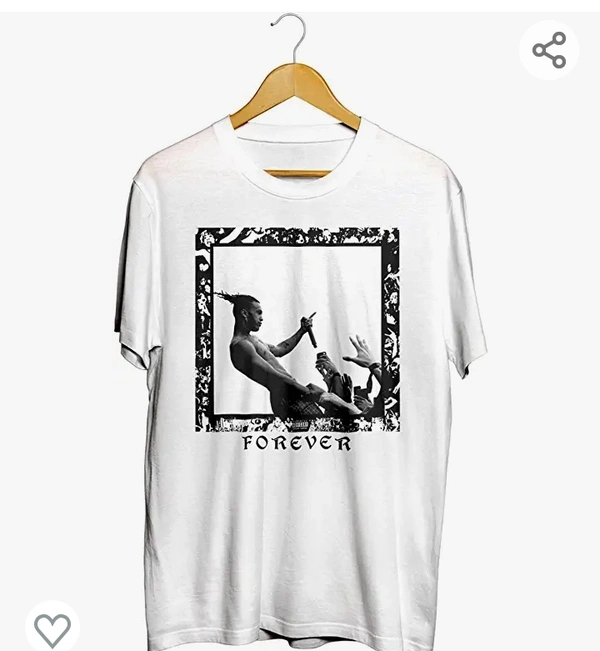
Task: Add the T-shirt to your wishlist
Action: [52, 629]
